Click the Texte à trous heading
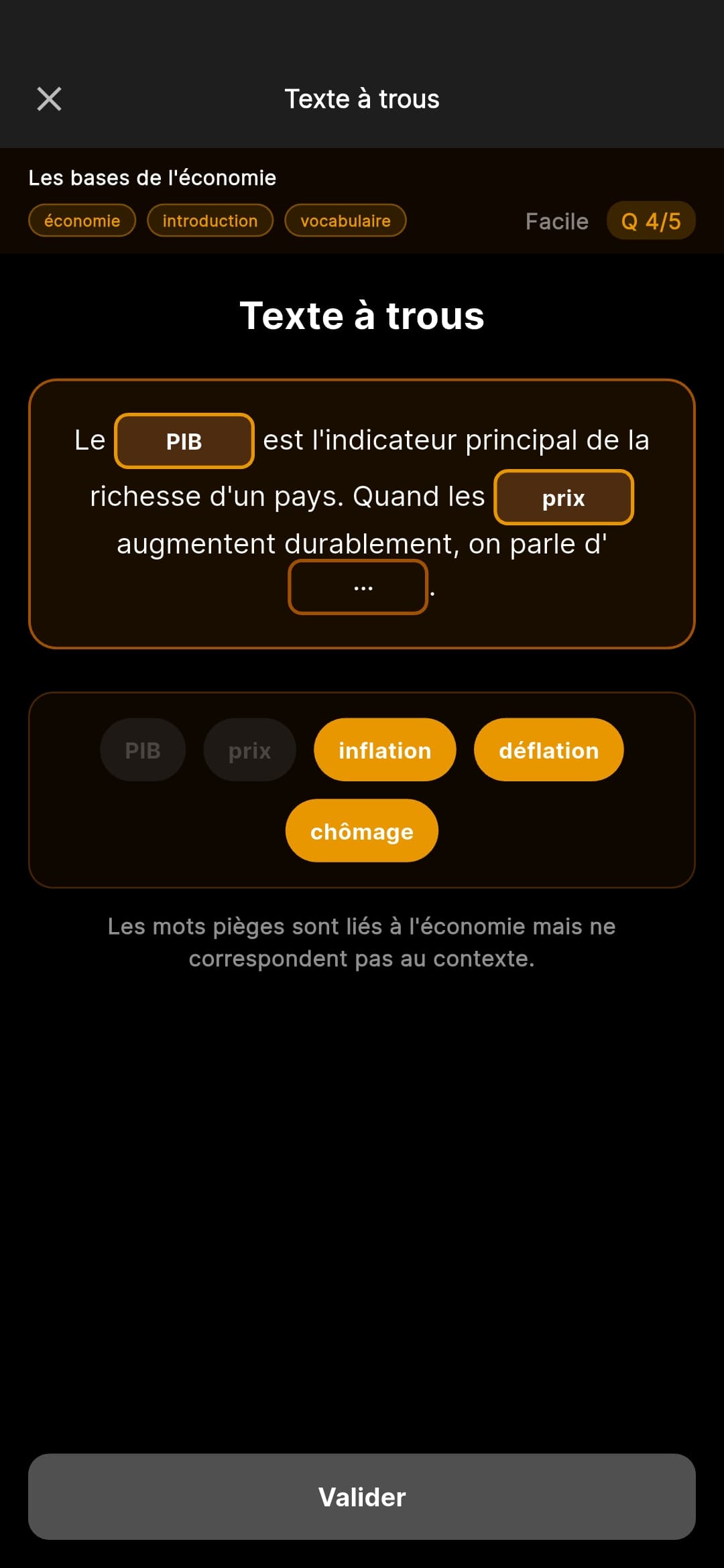This screenshot has height=1568, width=724. (x=361, y=316)
